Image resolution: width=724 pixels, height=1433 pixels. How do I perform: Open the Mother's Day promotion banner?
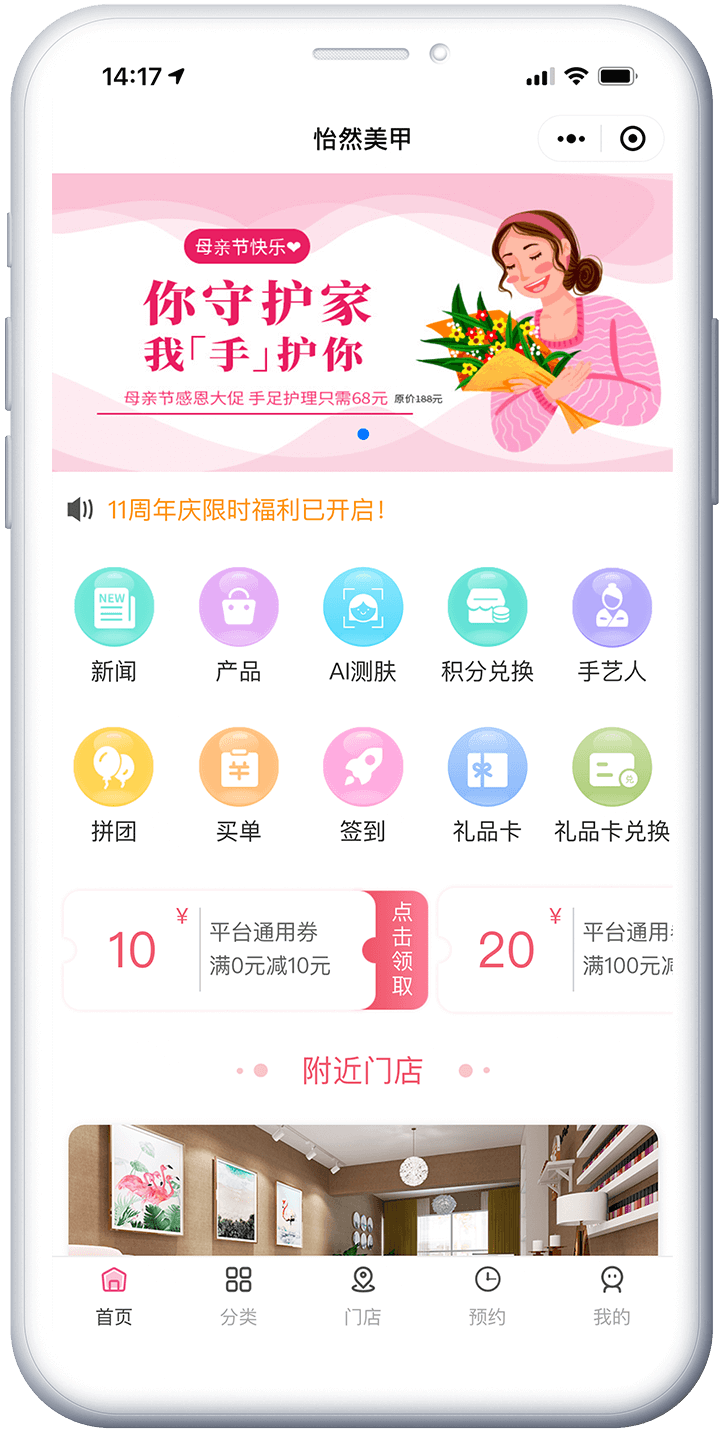coord(362,322)
